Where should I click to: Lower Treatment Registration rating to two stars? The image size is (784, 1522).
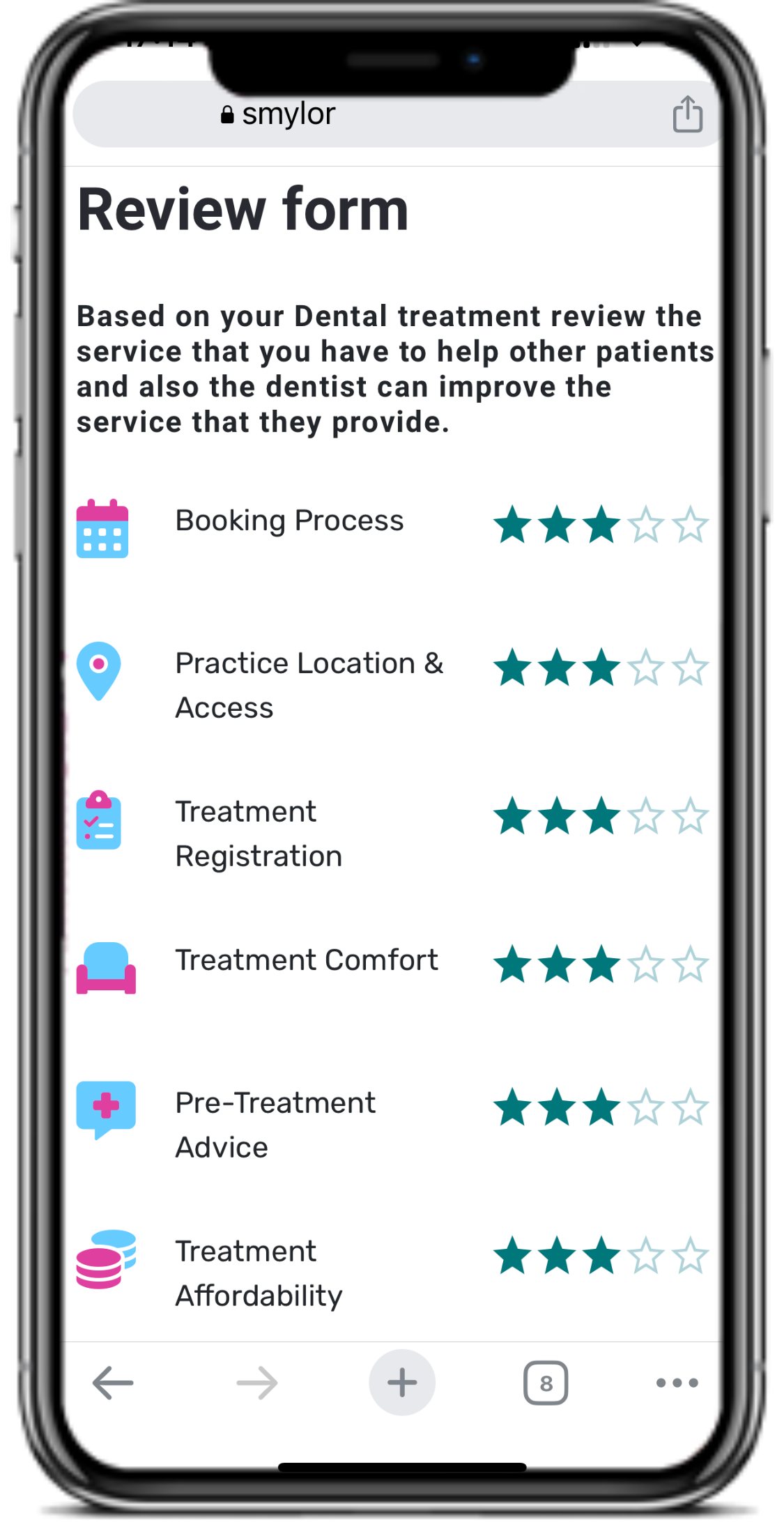click(x=558, y=816)
